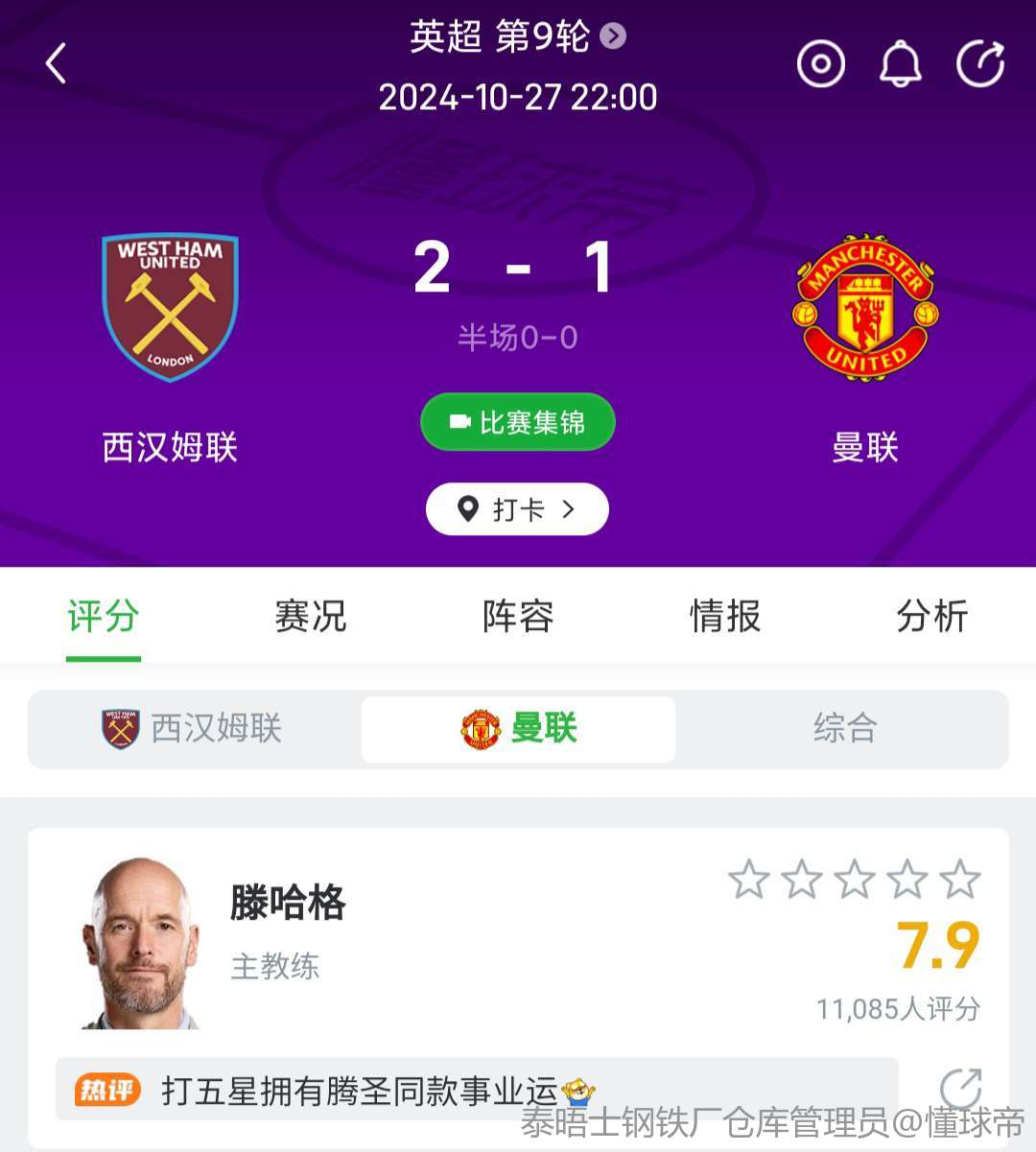The height and width of the screenshot is (1152, 1036).
Task: Tap the 打卡 check-in button
Action: (x=517, y=509)
